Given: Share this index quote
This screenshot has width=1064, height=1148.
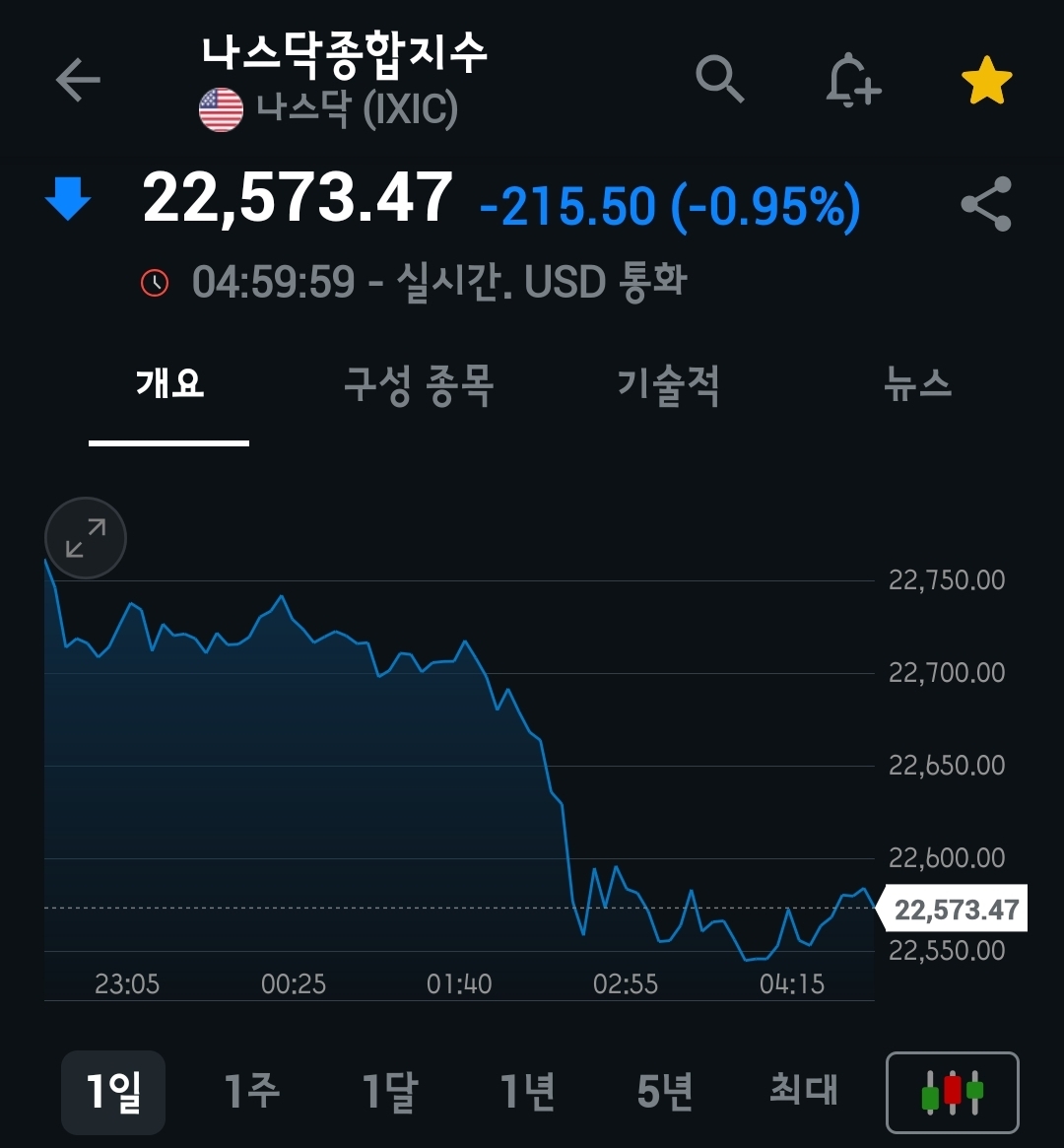Looking at the screenshot, I should click(x=986, y=204).
